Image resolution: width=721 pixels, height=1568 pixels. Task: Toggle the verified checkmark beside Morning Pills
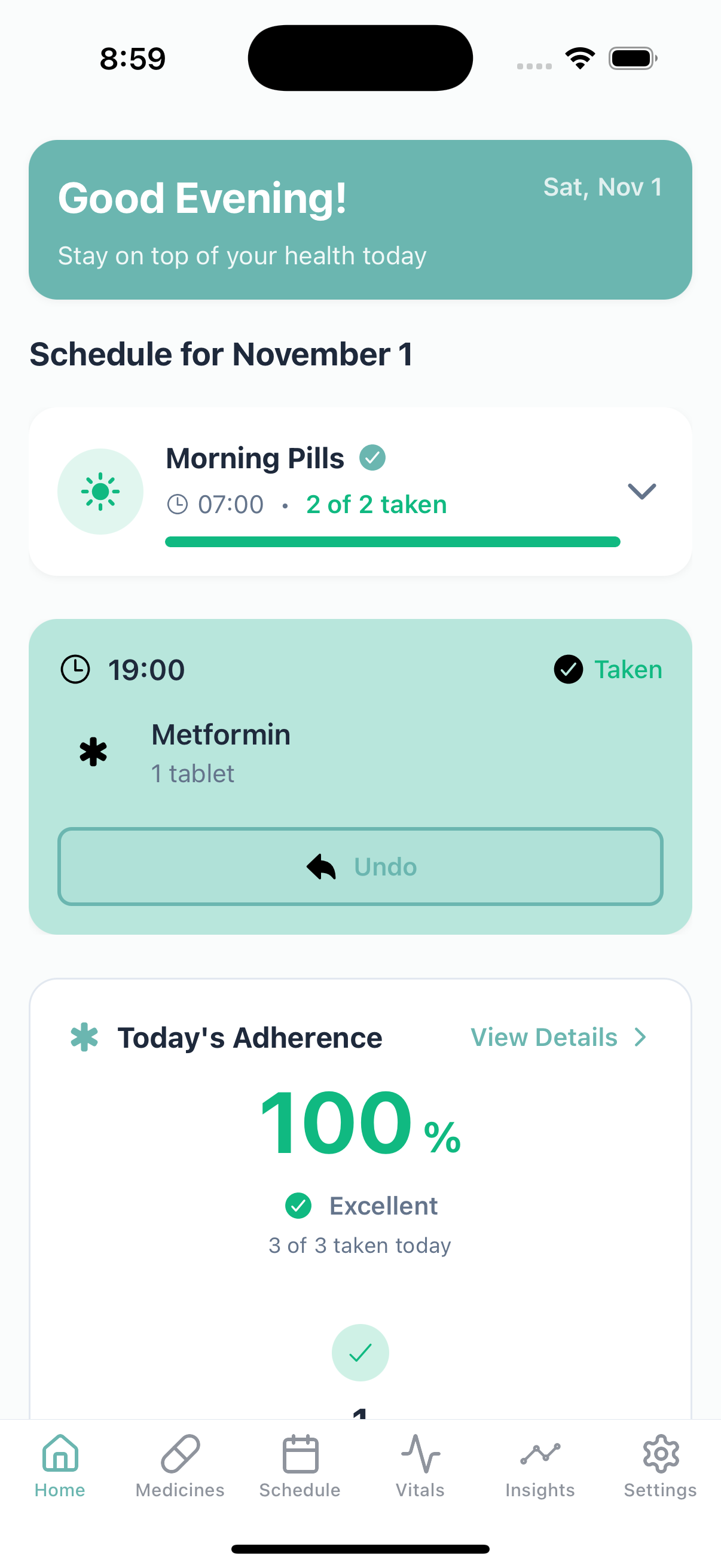pos(372,457)
